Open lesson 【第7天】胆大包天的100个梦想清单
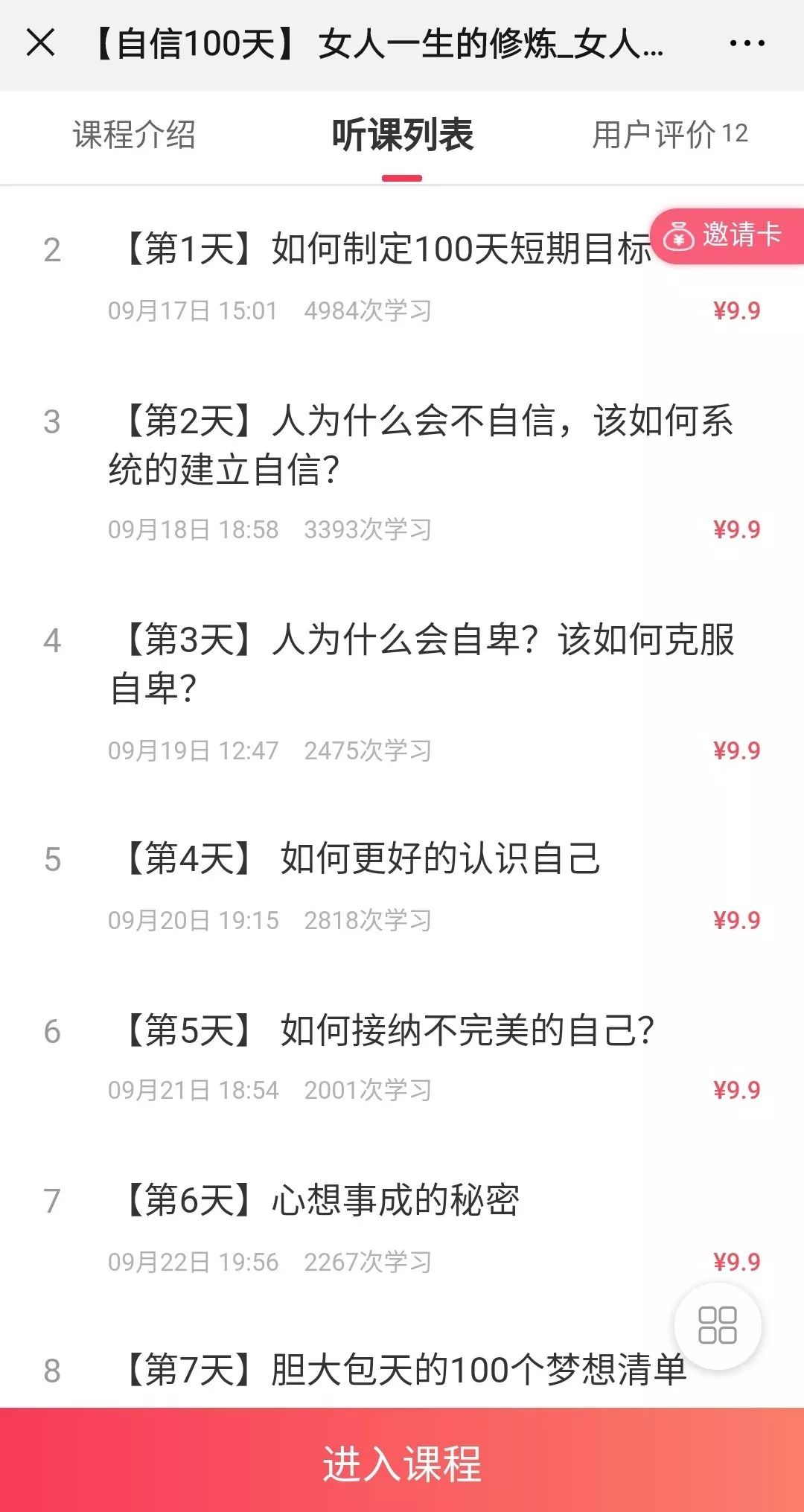This screenshot has height=1512, width=804. point(402,1371)
